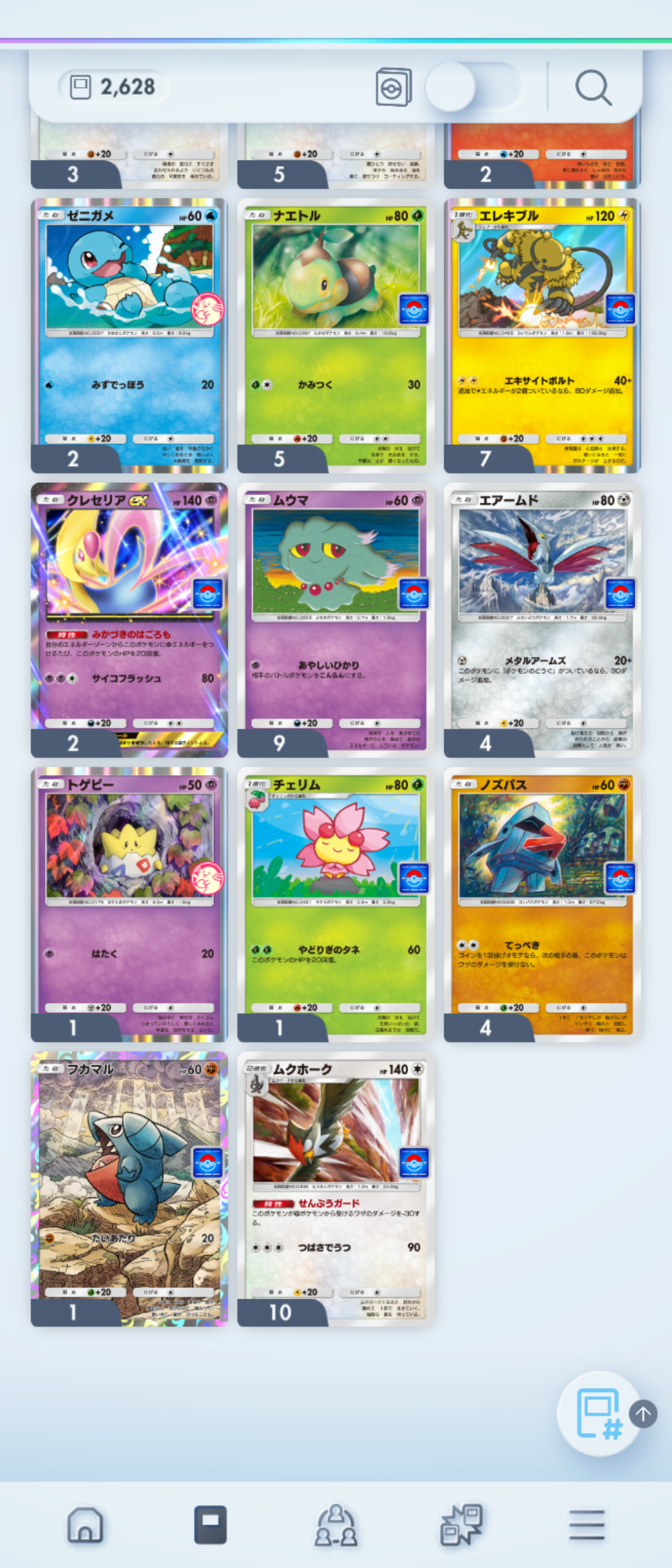
Task: View the エレキブル card
Action: point(541,335)
